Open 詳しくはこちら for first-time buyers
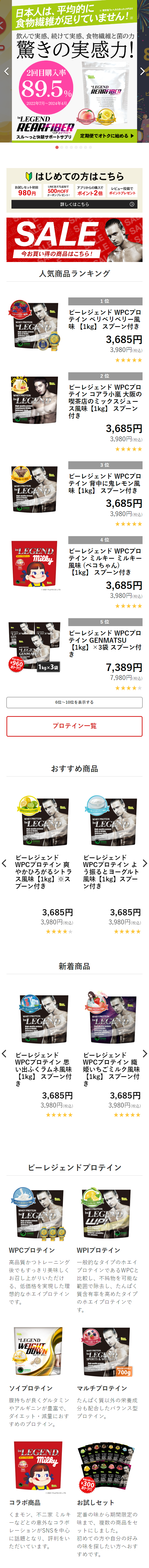The height and width of the screenshot is (1568, 149). coord(74,204)
